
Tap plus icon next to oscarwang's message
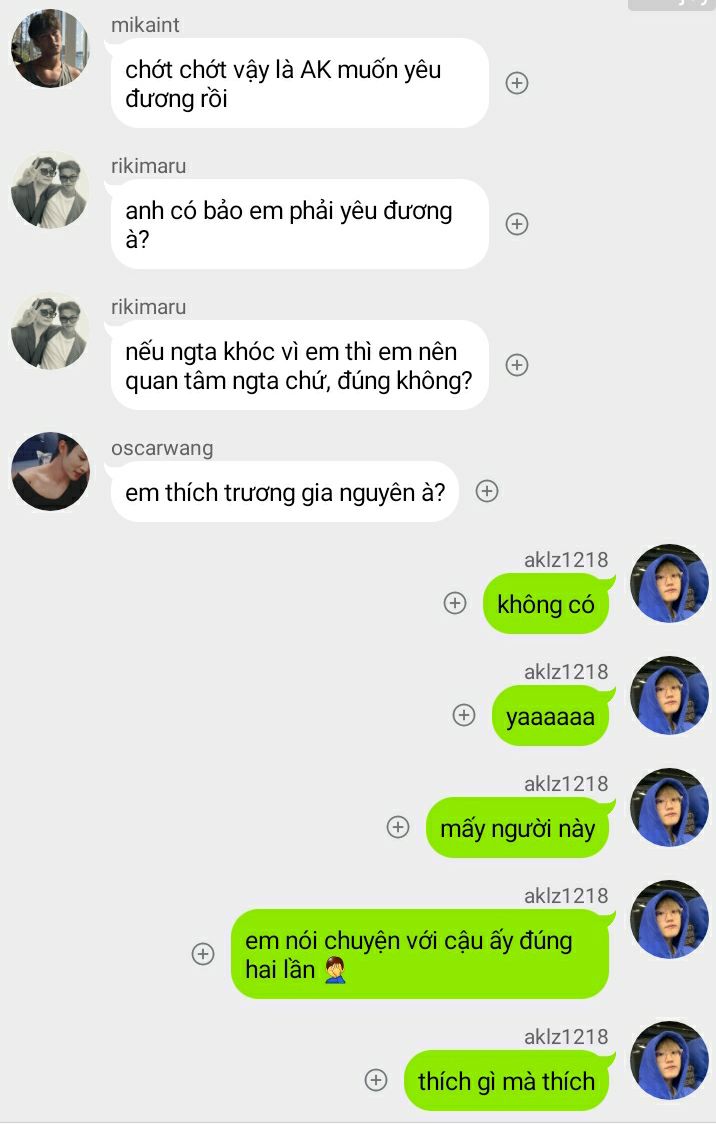click(487, 491)
